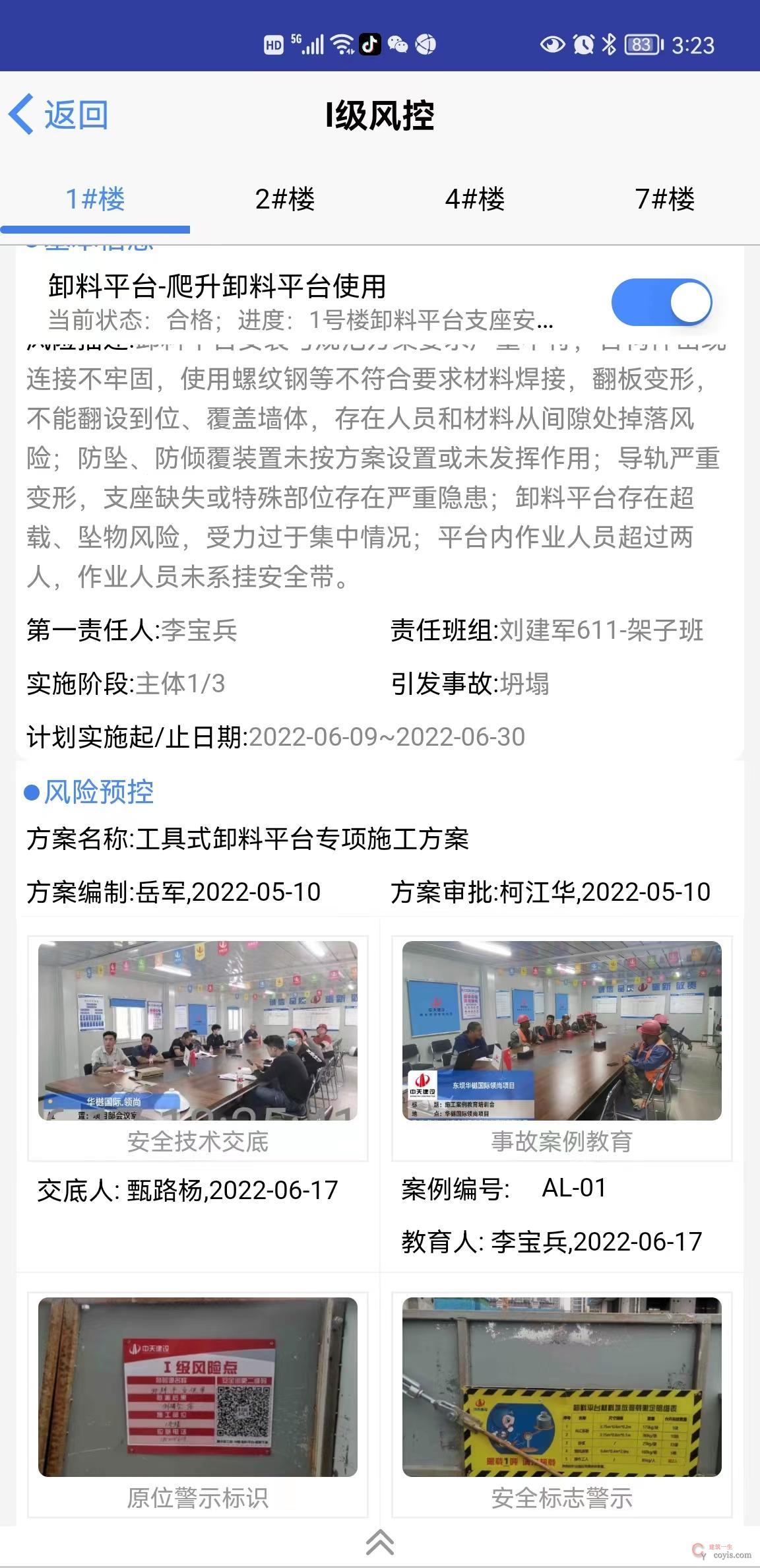760x1568 pixels.
Task: Open the 4#楼 tab
Action: [x=475, y=199]
